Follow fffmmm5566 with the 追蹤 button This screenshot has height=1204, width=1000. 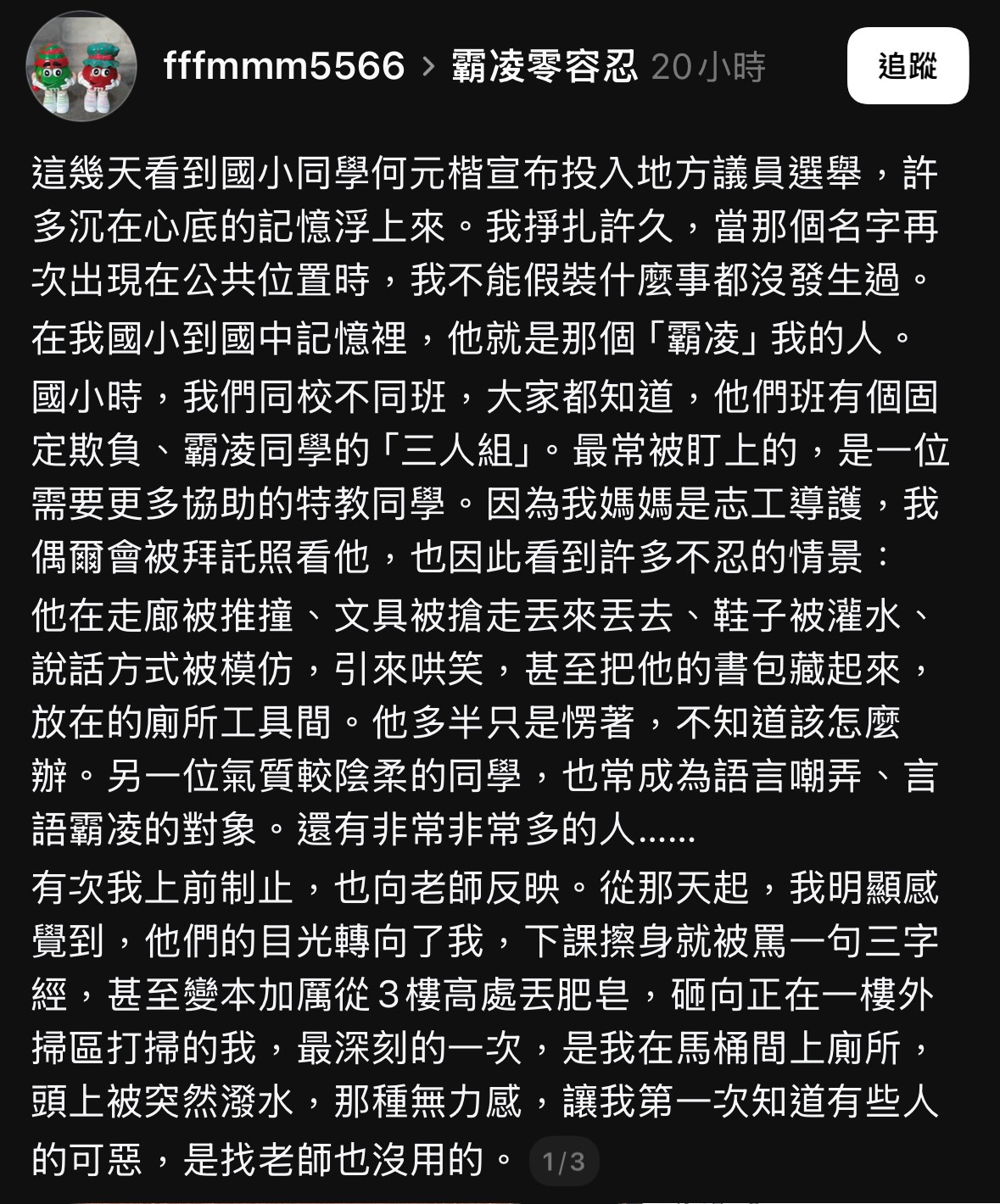tap(907, 66)
